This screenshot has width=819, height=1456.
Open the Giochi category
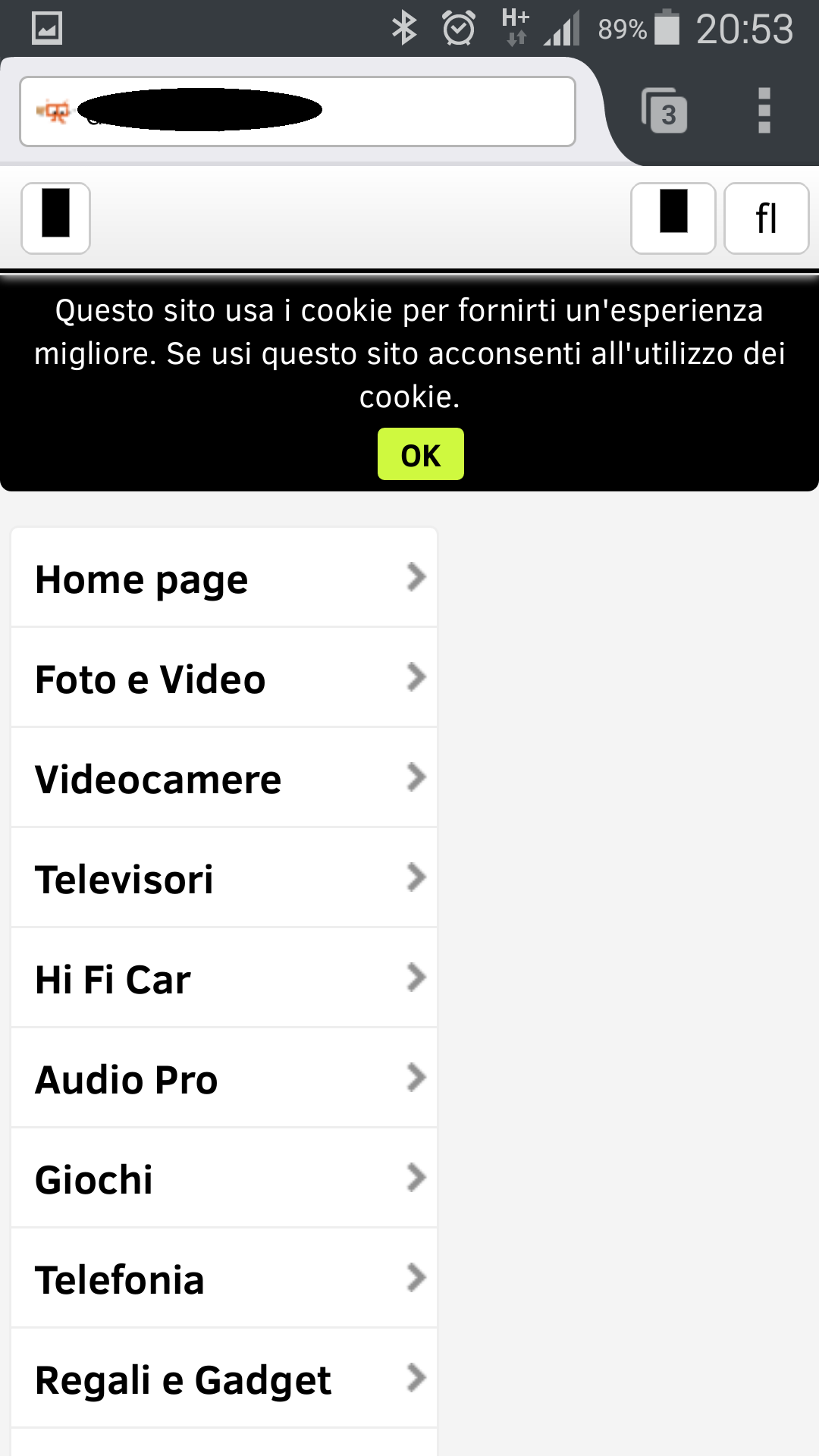click(x=224, y=1179)
